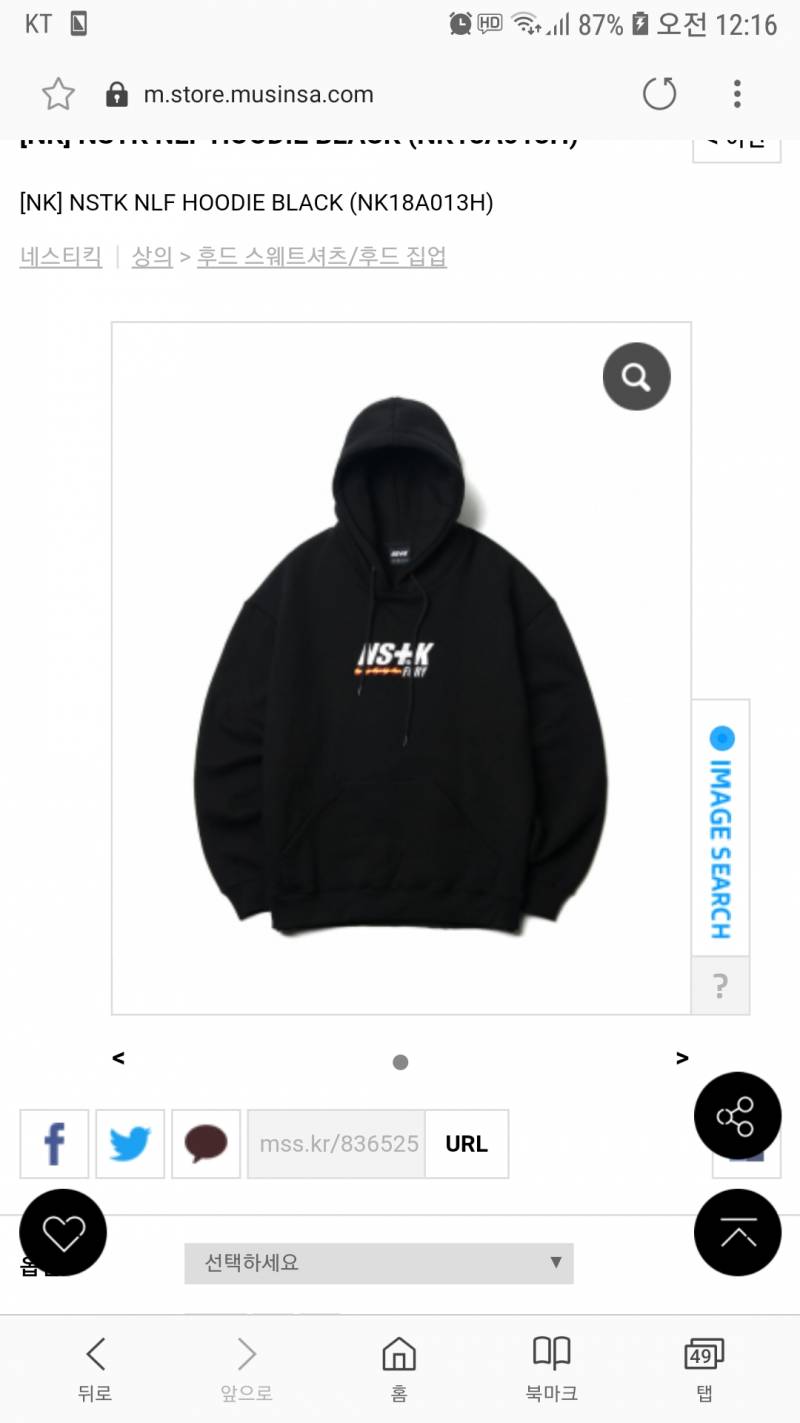The width and height of the screenshot is (800, 1423).
Task: Share the hoodie on Twitter
Action: point(130,1143)
